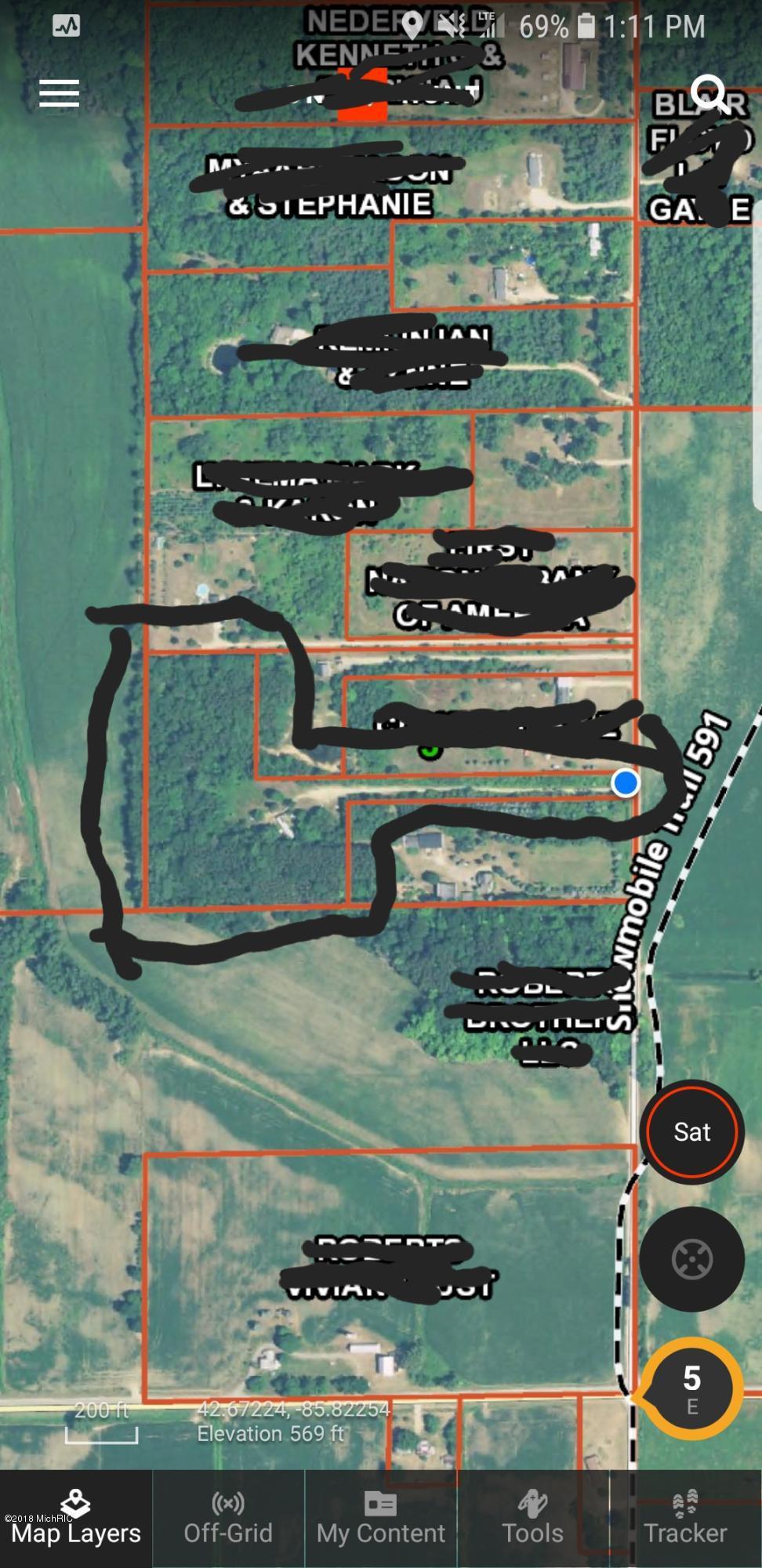Open the Tools tab

coord(532,1519)
